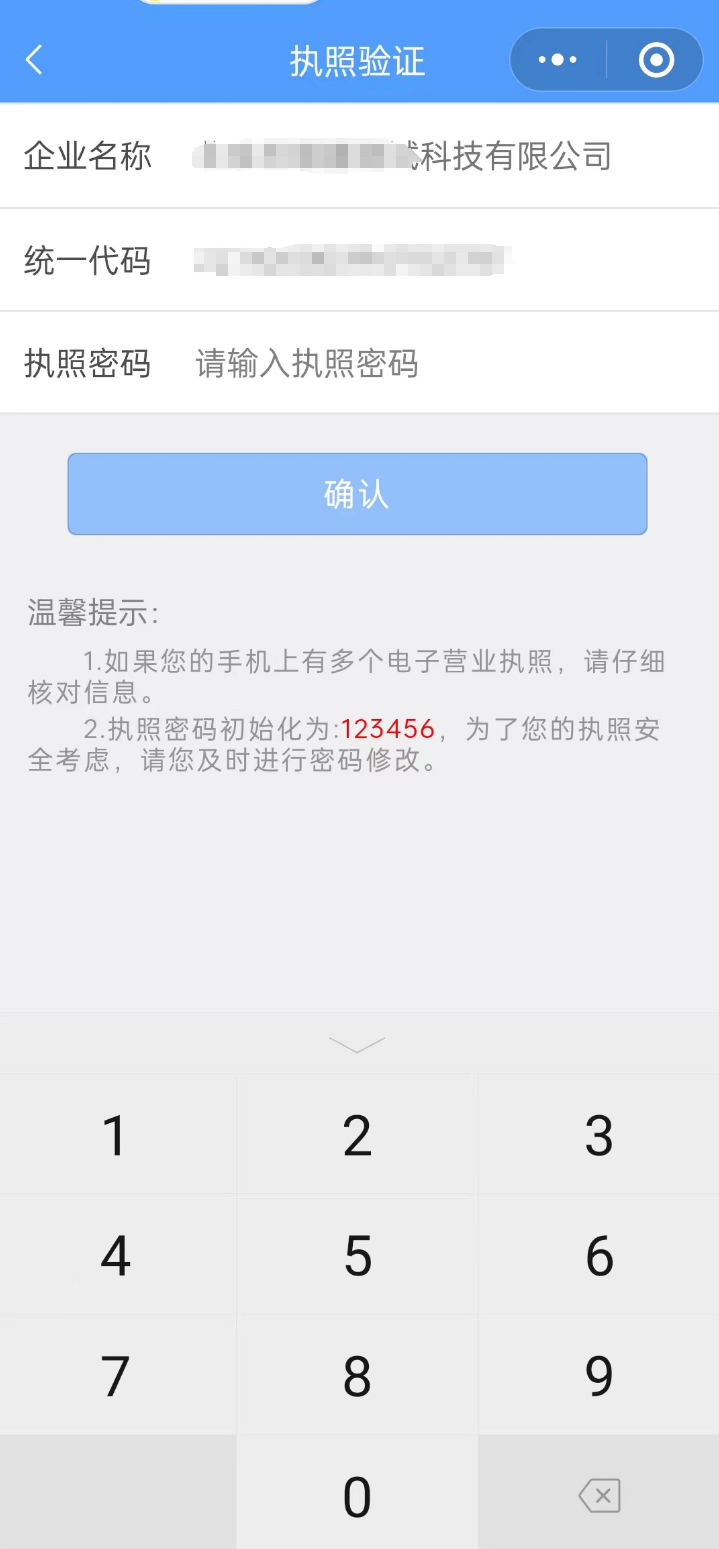Type digit 3 on the keypad
The image size is (719, 1549).
tap(598, 1136)
